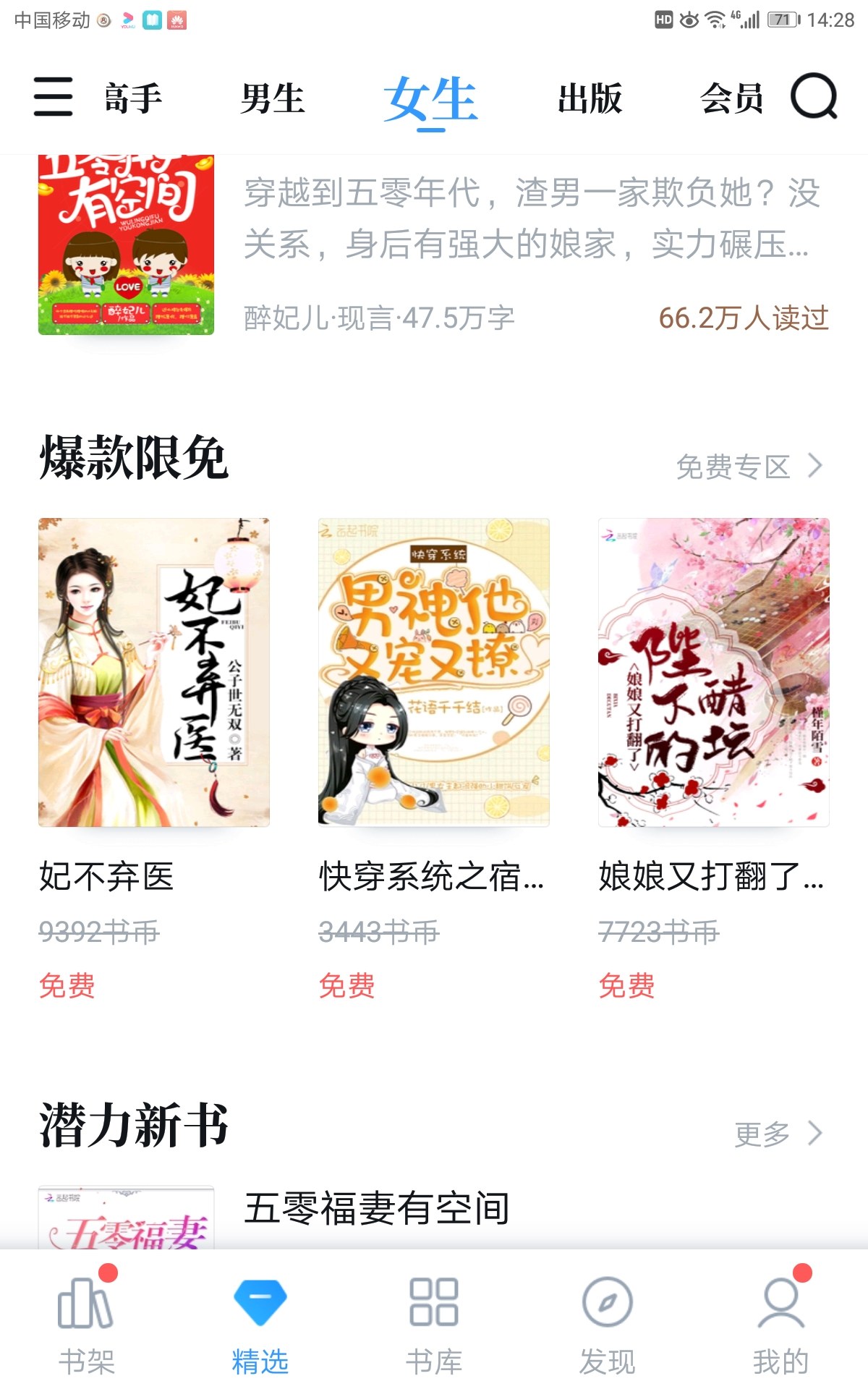Go to the 我的 tab
This screenshot has height=1389, width=868.
pyautogui.click(x=780, y=1325)
